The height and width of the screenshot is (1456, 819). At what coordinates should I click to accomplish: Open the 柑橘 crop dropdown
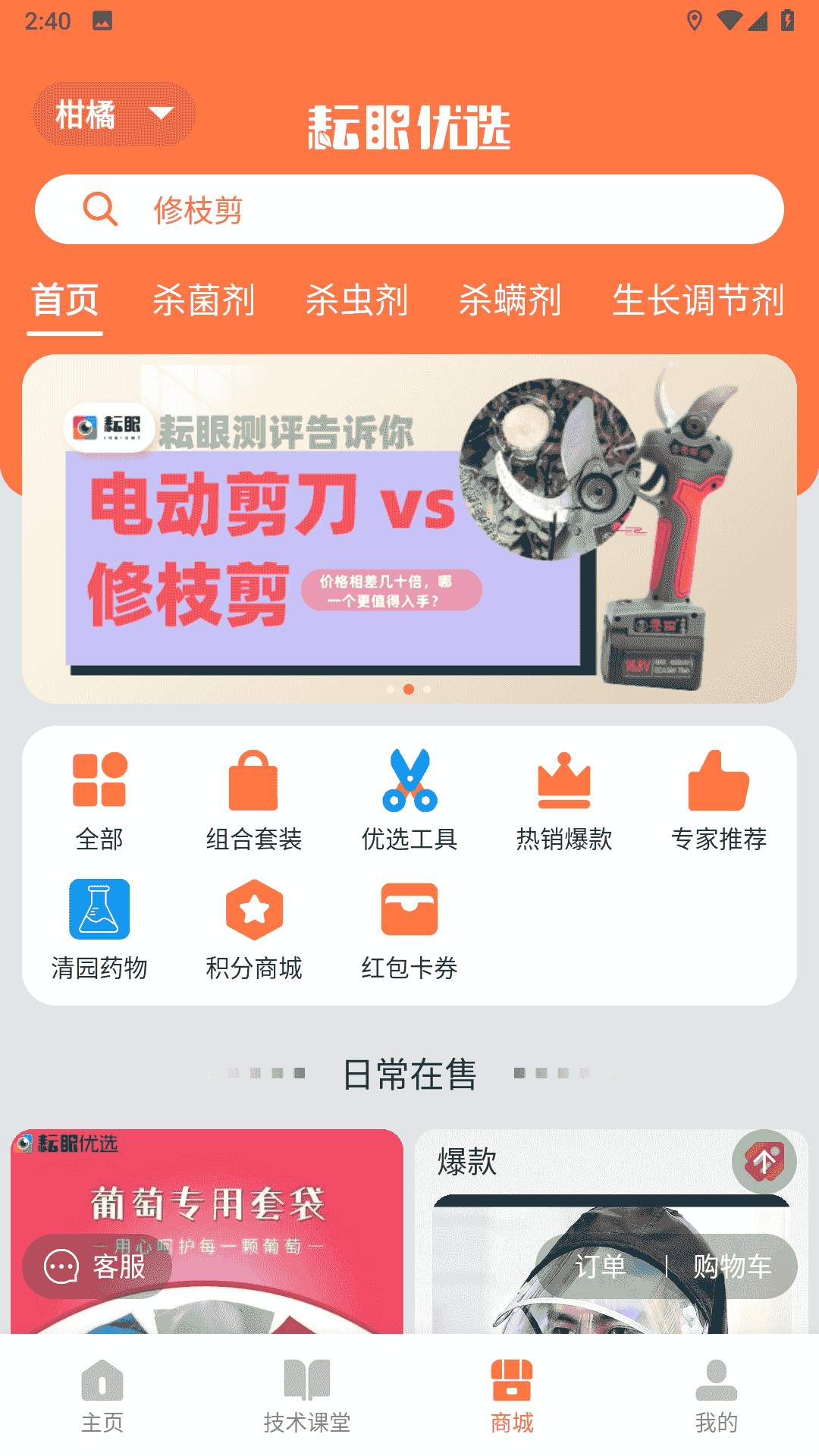(114, 115)
